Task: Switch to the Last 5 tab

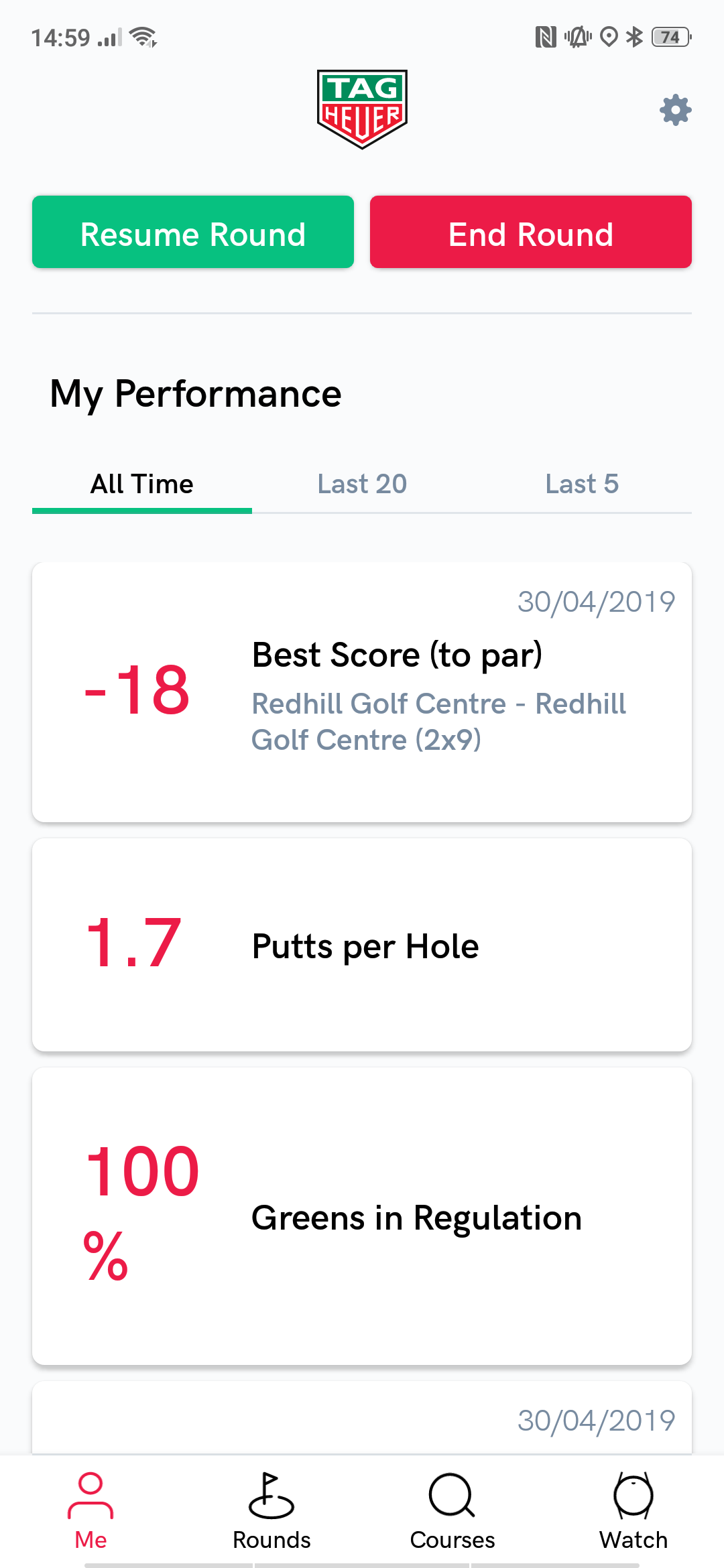Action: point(582,484)
